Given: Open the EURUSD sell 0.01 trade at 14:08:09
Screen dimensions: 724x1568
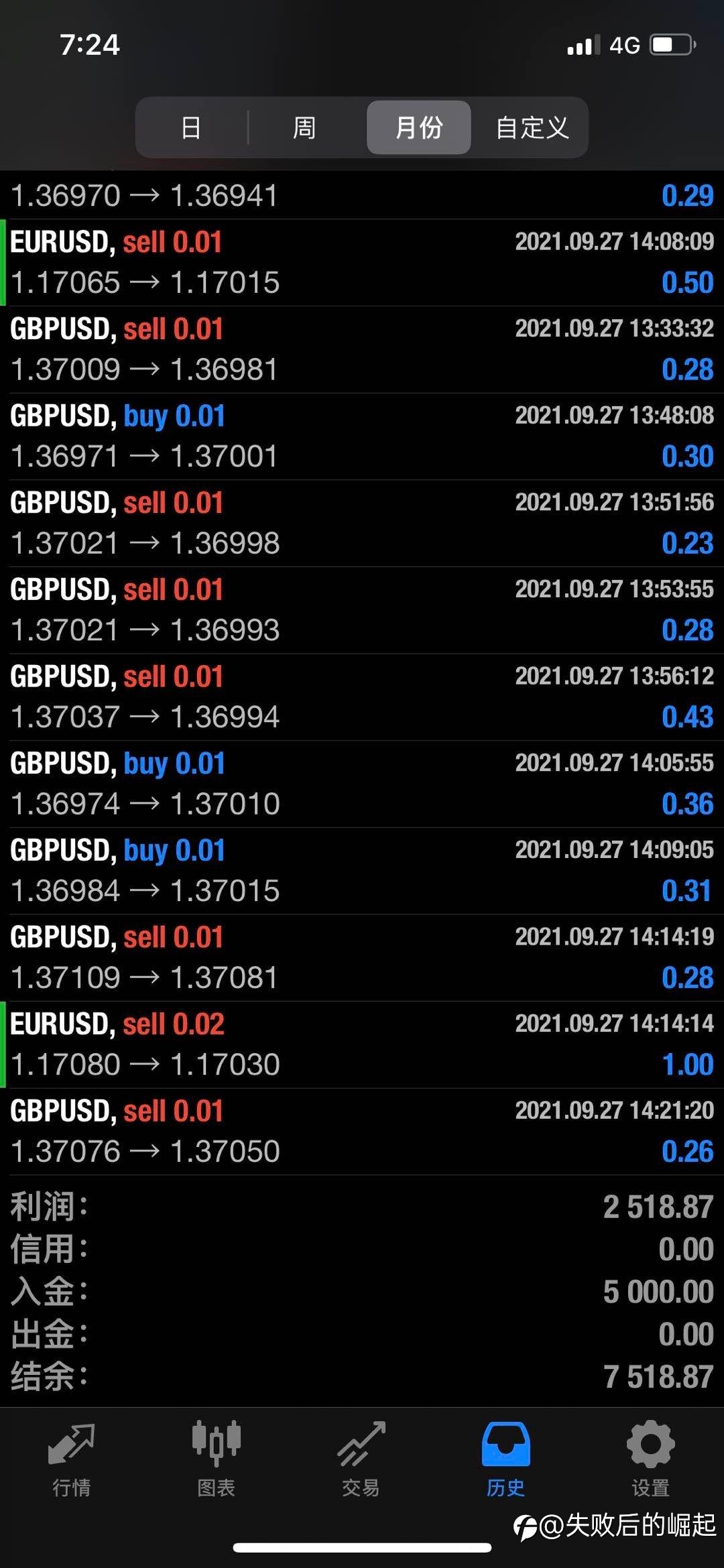Looking at the screenshot, I should point(362,263).
